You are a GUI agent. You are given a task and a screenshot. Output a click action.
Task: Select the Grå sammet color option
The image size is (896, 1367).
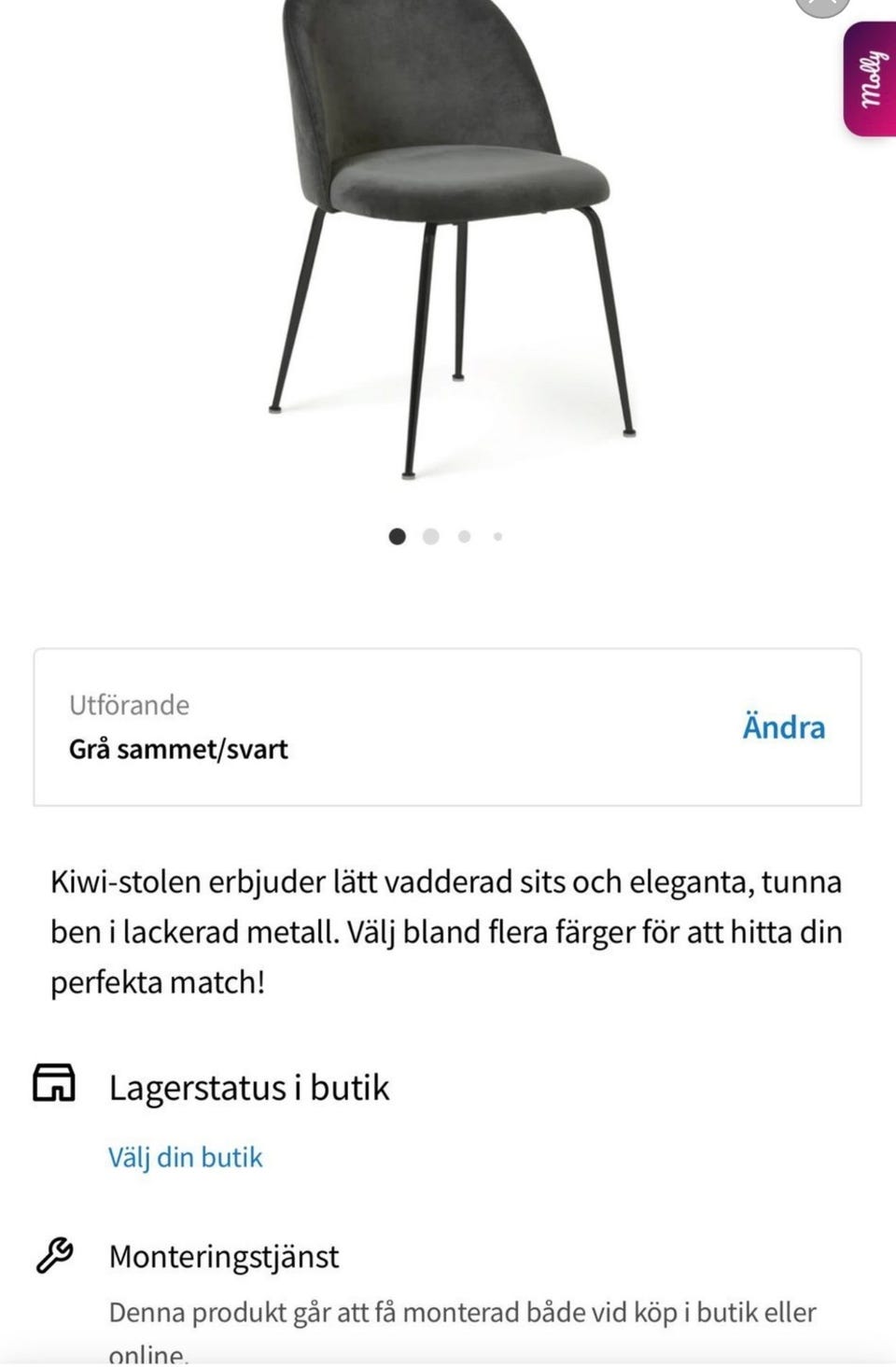[x=179, y=748]
